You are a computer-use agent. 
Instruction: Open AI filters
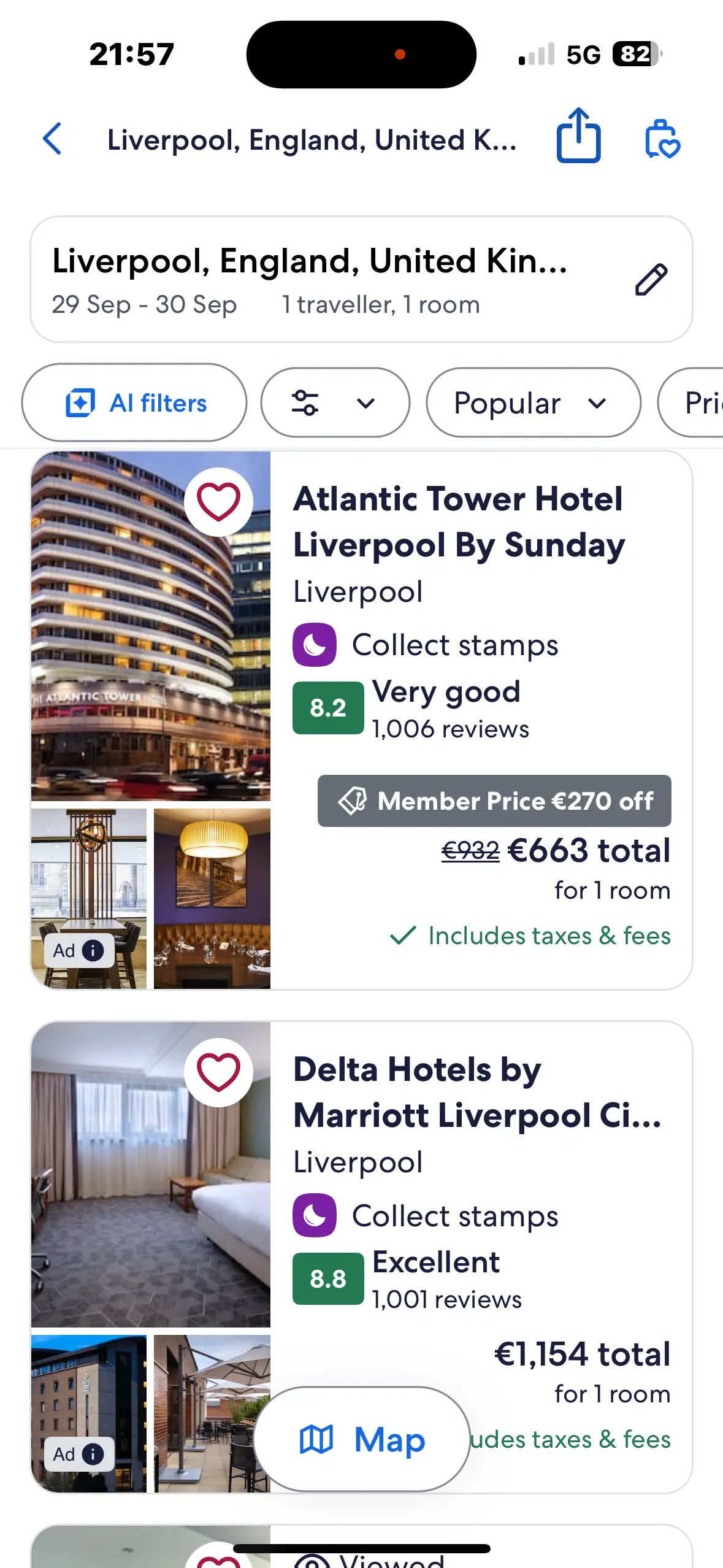point(134,403)
